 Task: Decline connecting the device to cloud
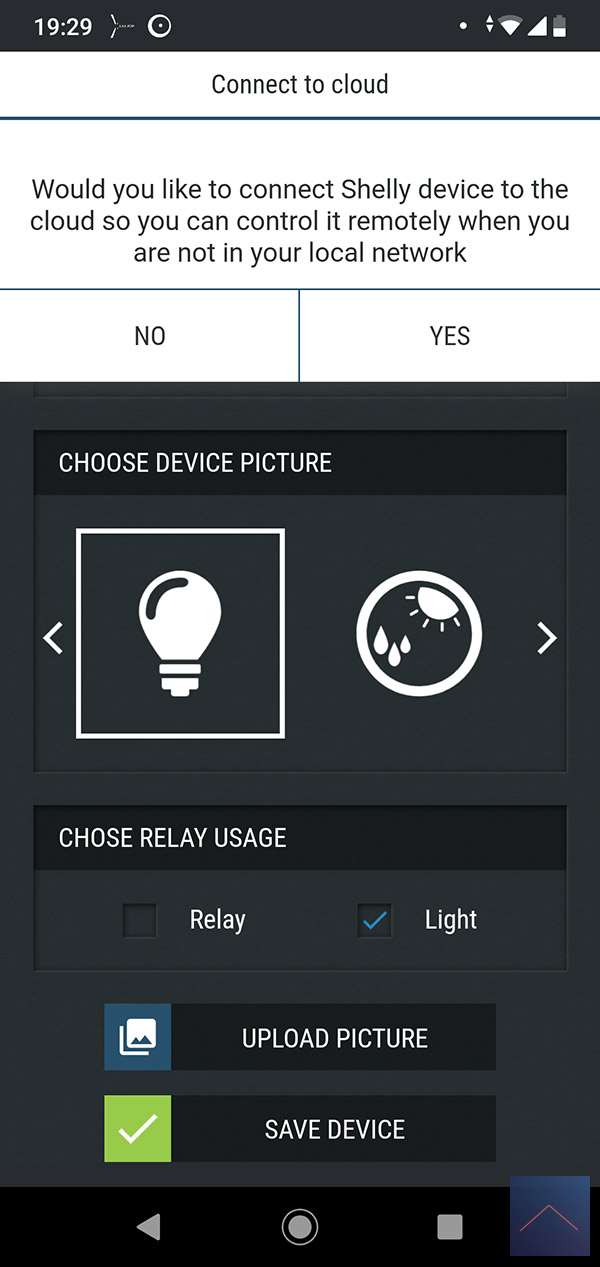(149, 336)
